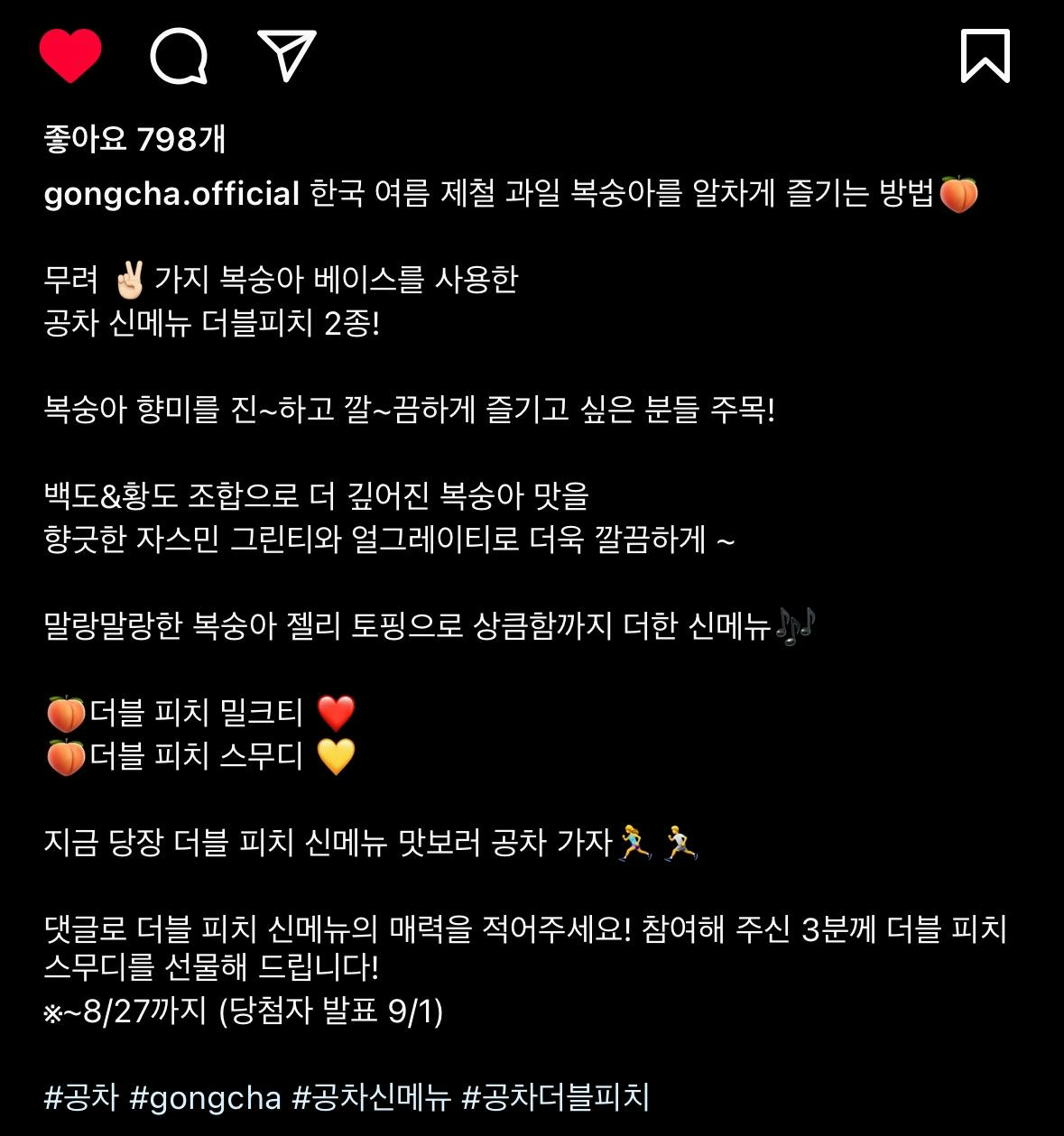The width and height of the screenshot is (1064, 1136).
Task: Open comments via the speech bubble icon
Action: pos(179,56)
